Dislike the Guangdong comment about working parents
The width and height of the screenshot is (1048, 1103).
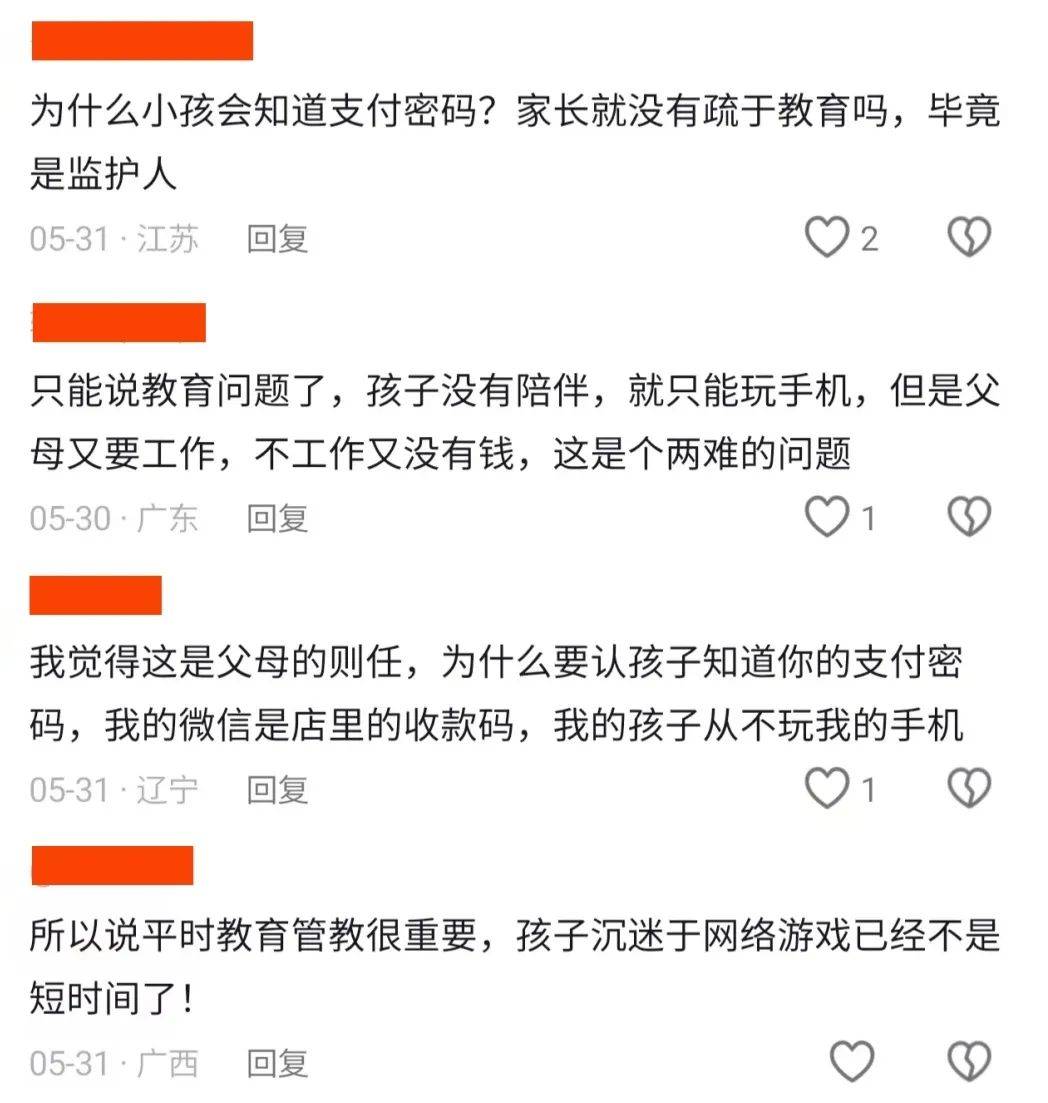(968, 517)
